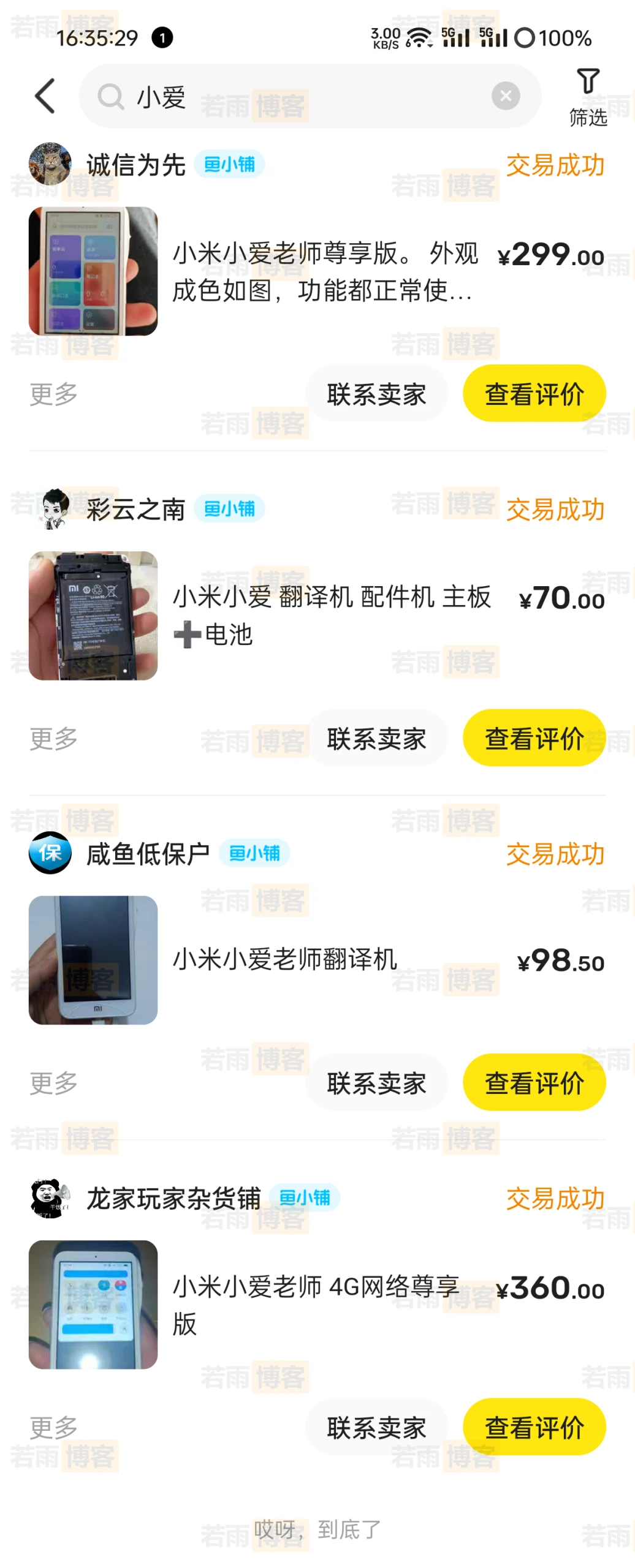Contact seller 龙家玩家杂货铺 about the order

coord(376,1427)
